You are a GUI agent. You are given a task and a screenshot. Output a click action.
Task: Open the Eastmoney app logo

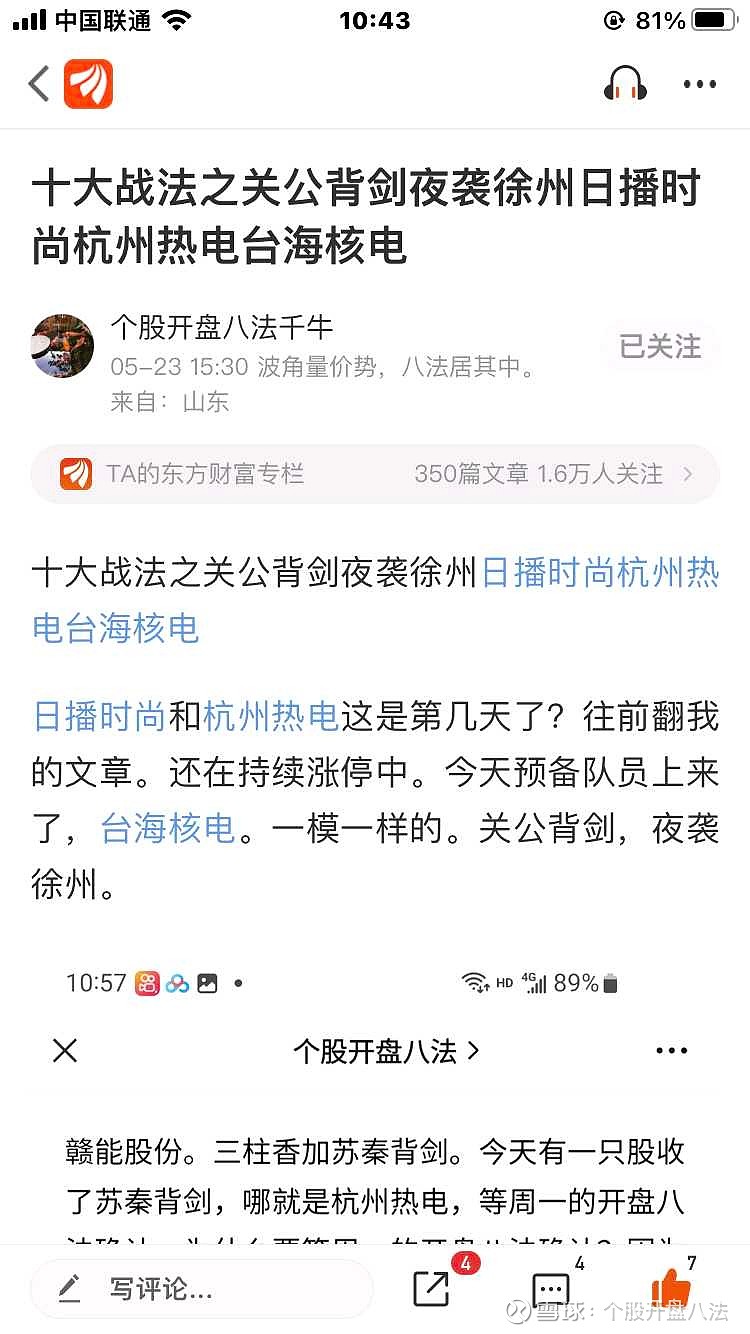point(89,84)
